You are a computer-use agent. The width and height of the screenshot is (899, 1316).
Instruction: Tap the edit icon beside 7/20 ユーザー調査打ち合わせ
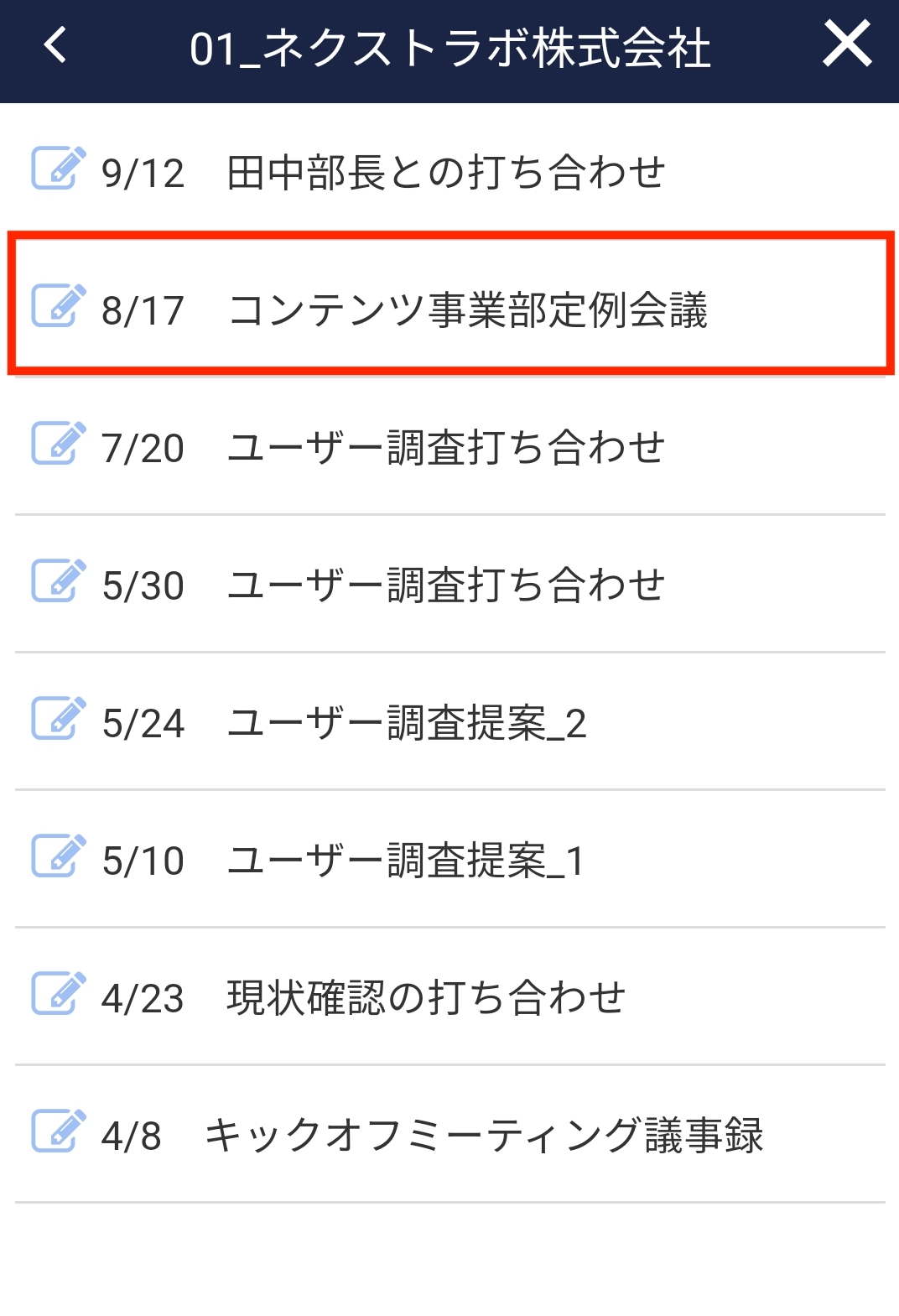coord(59,447)
